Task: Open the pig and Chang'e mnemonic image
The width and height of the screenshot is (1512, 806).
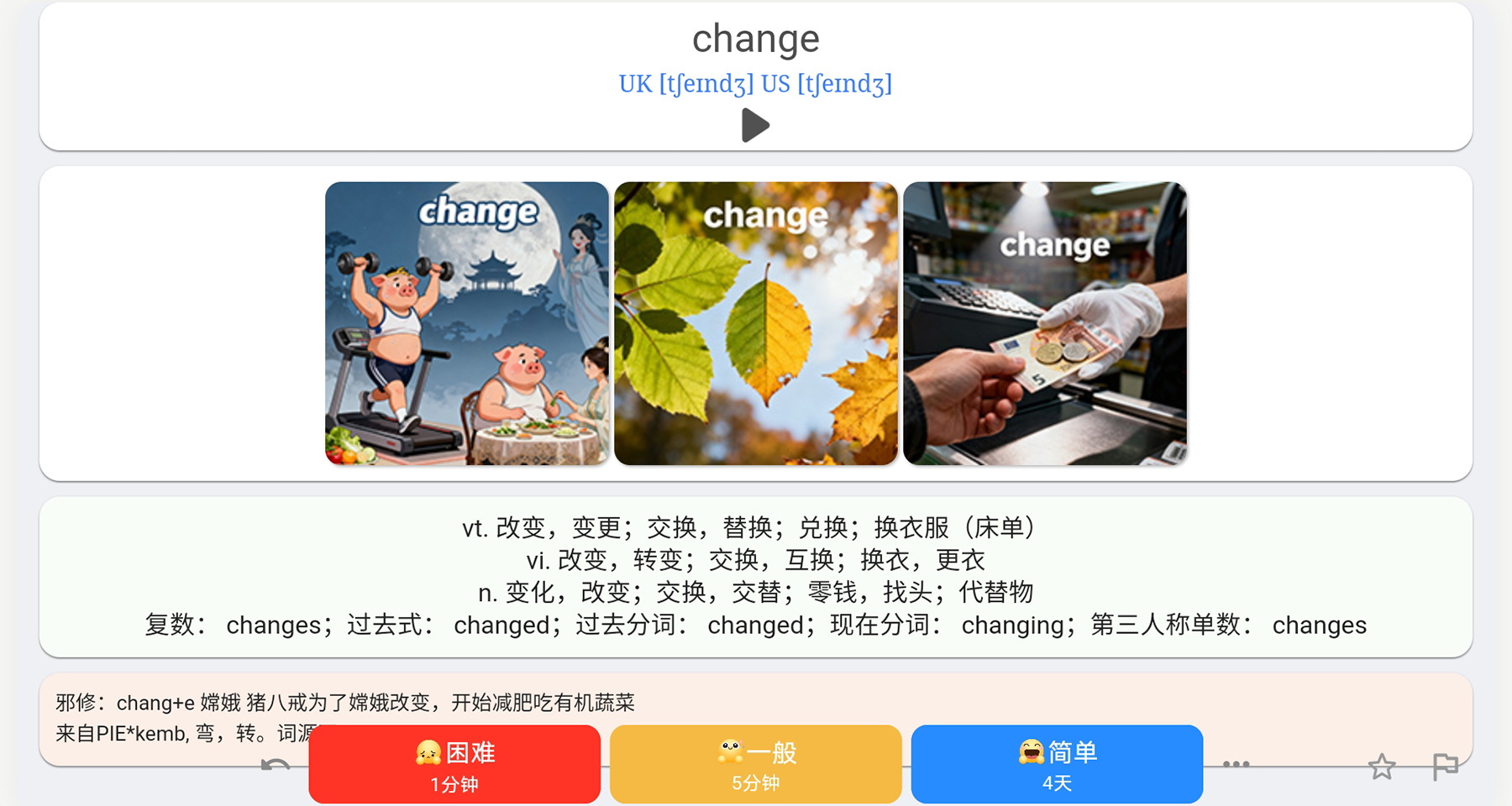Action: point(467,323)
